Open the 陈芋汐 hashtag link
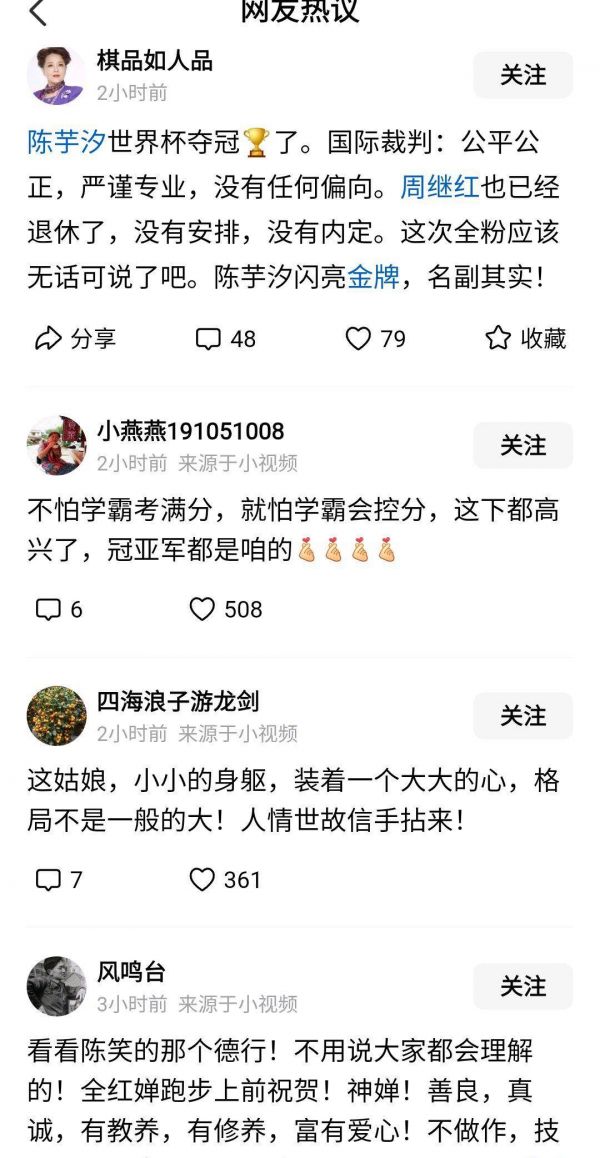600x1158 pixels. pos(66,142)
